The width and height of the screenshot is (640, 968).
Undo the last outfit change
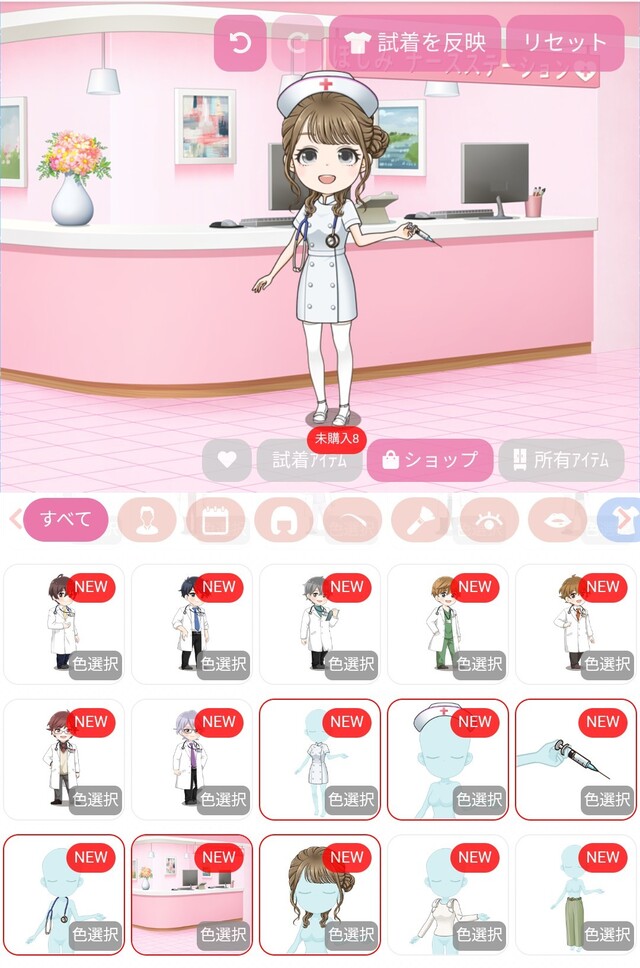[240, 43]
